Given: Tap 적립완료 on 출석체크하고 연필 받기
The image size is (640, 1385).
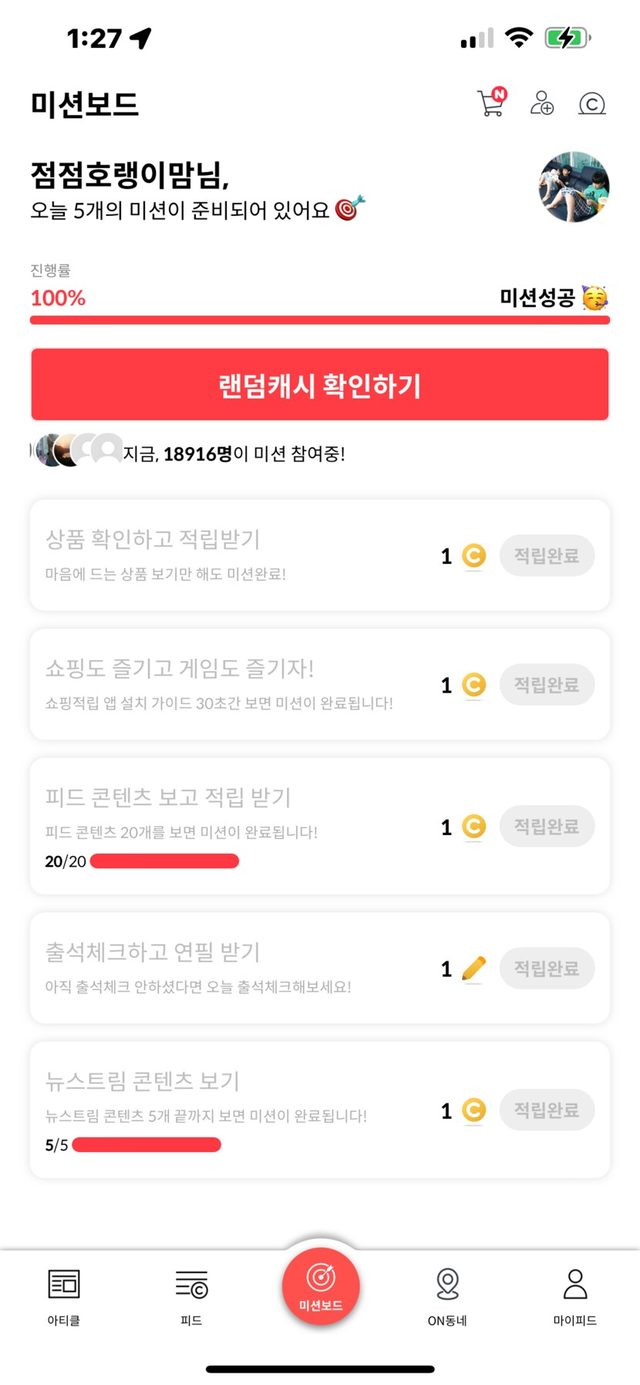Looking at the screenshot, I should tap(546, 968).
